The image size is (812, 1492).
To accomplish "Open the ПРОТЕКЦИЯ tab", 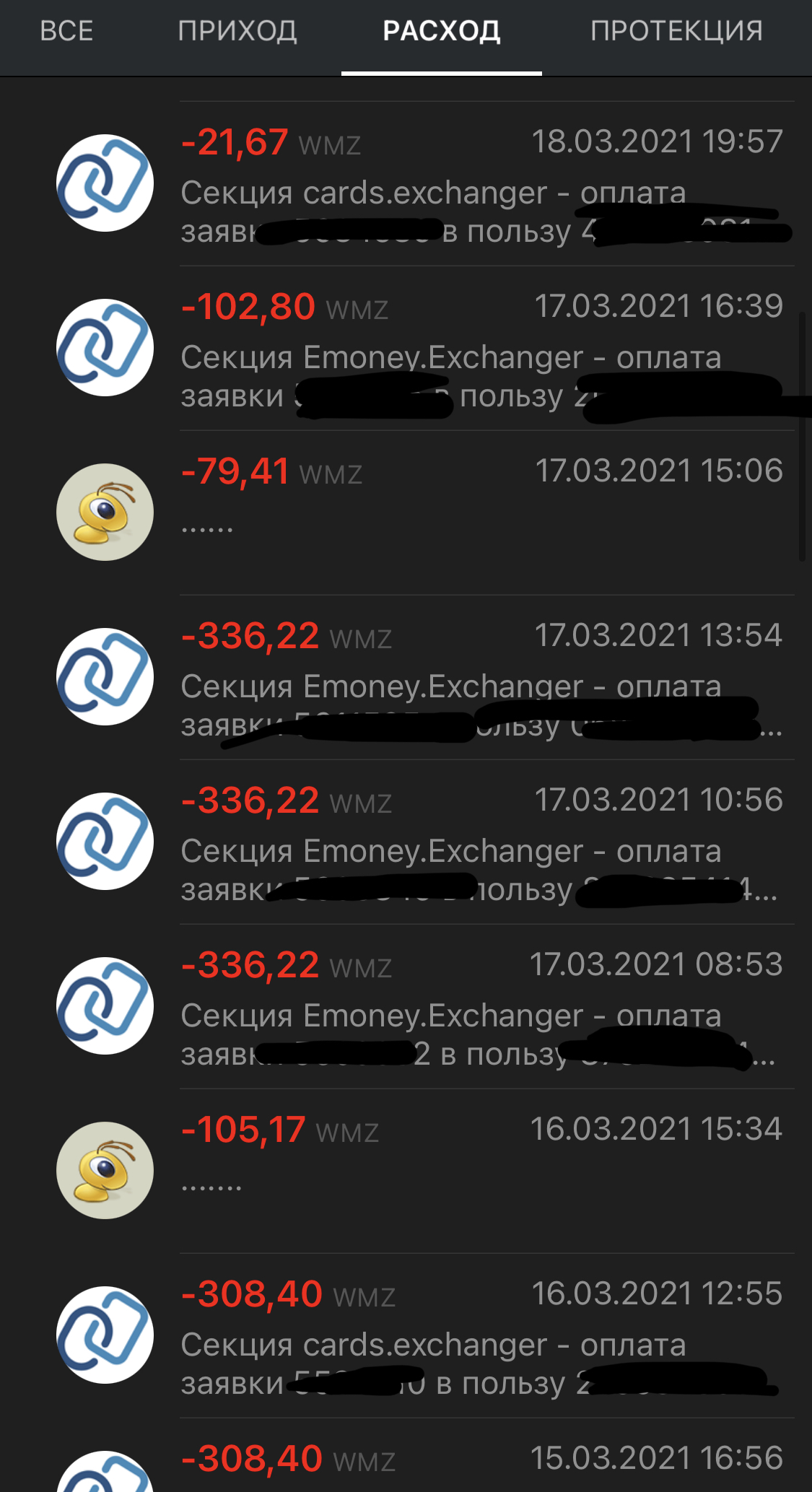I will pos(676,31).
